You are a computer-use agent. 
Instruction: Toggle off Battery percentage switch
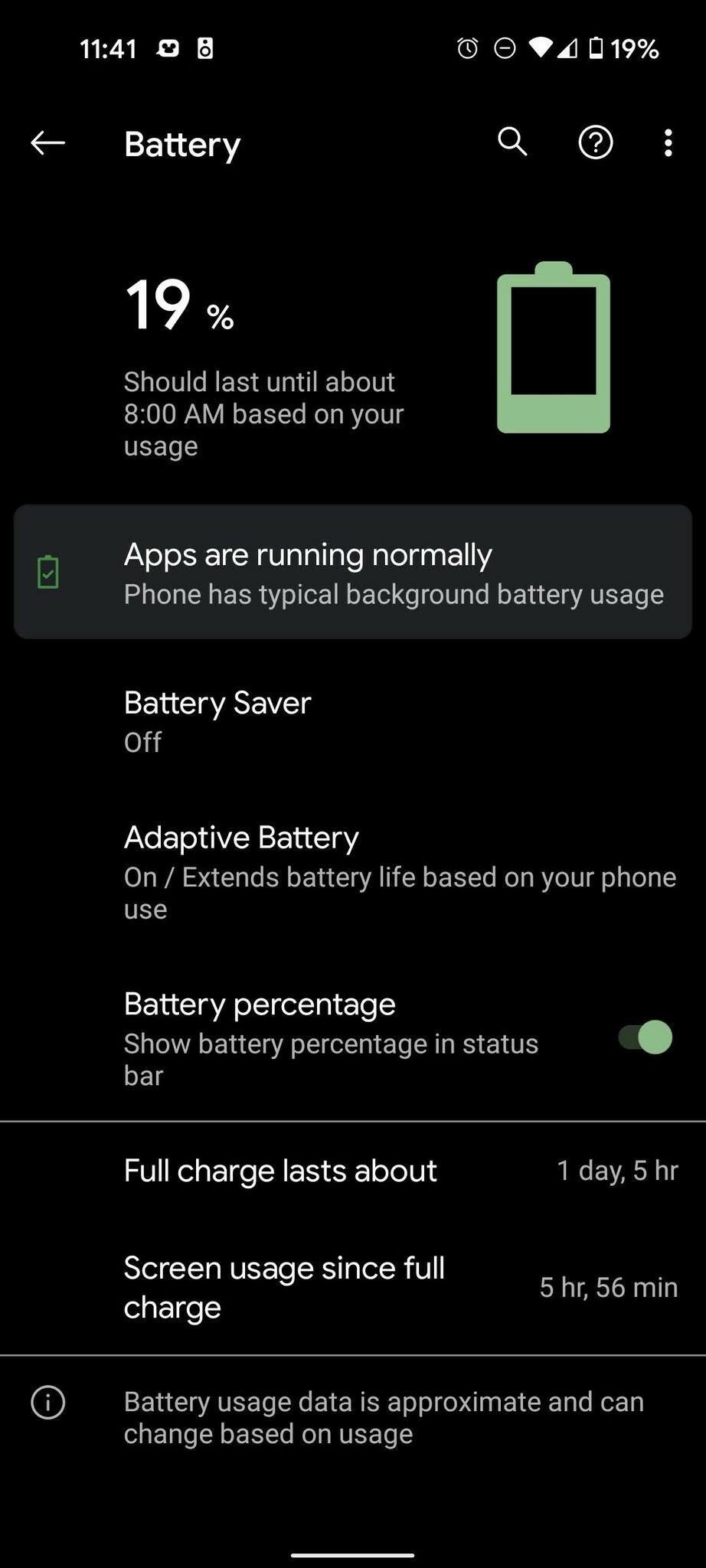646,1038
